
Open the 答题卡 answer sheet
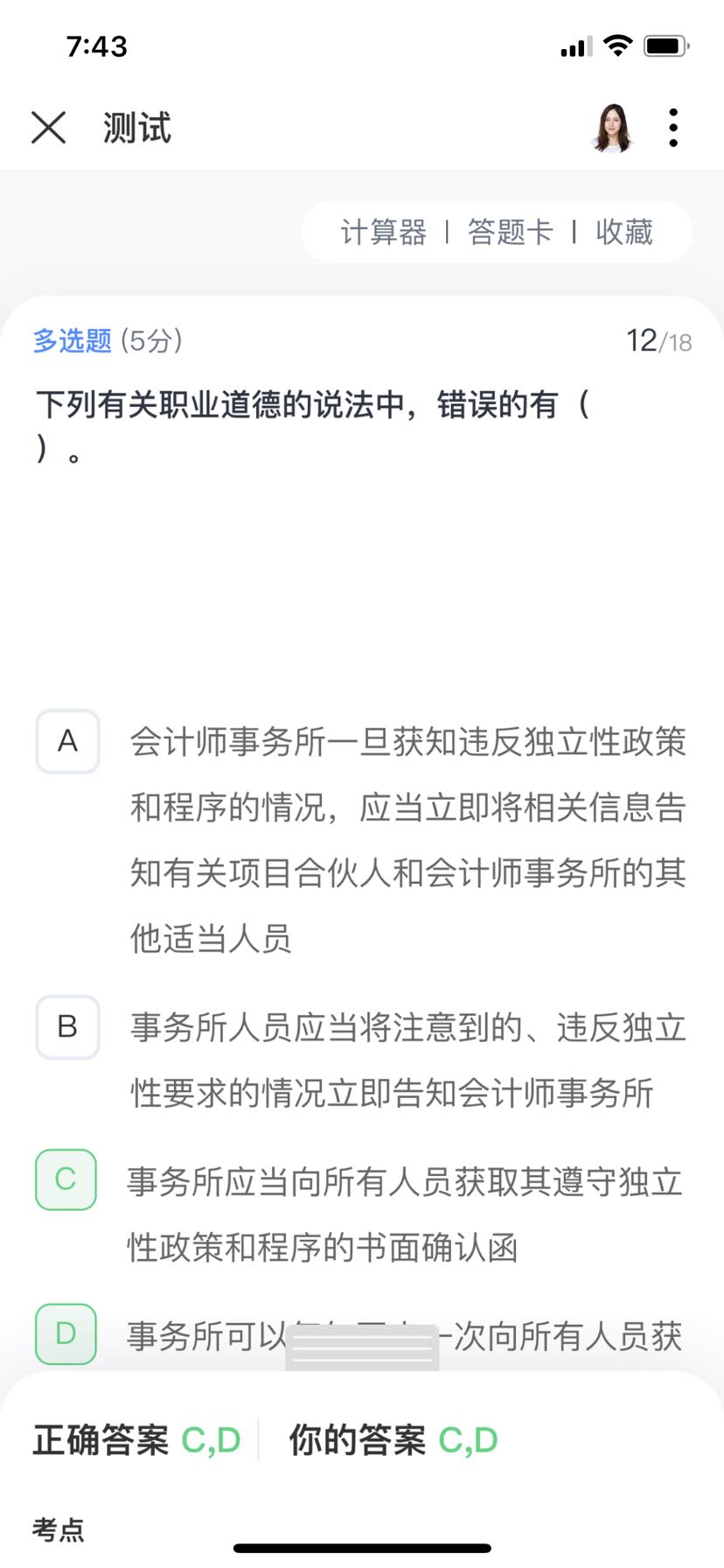pyautogui.click(x=508, y=231)
